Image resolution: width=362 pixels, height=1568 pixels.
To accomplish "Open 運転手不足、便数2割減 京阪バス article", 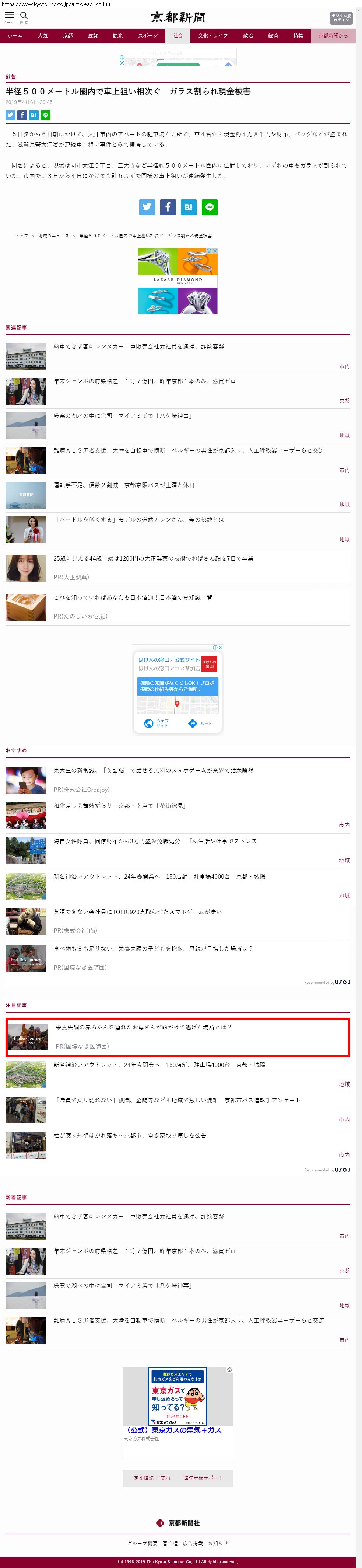I will (x=123, y=485).
